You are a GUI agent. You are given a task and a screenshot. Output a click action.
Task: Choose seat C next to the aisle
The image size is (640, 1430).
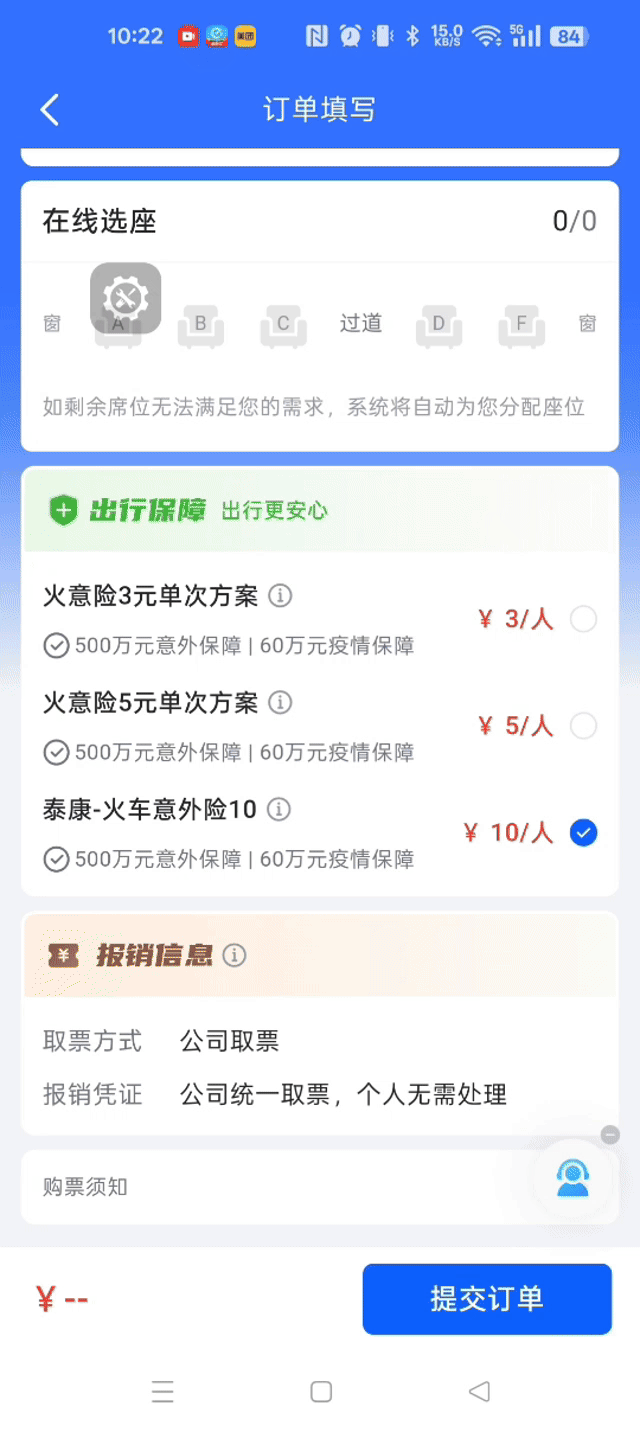point(284,326)
